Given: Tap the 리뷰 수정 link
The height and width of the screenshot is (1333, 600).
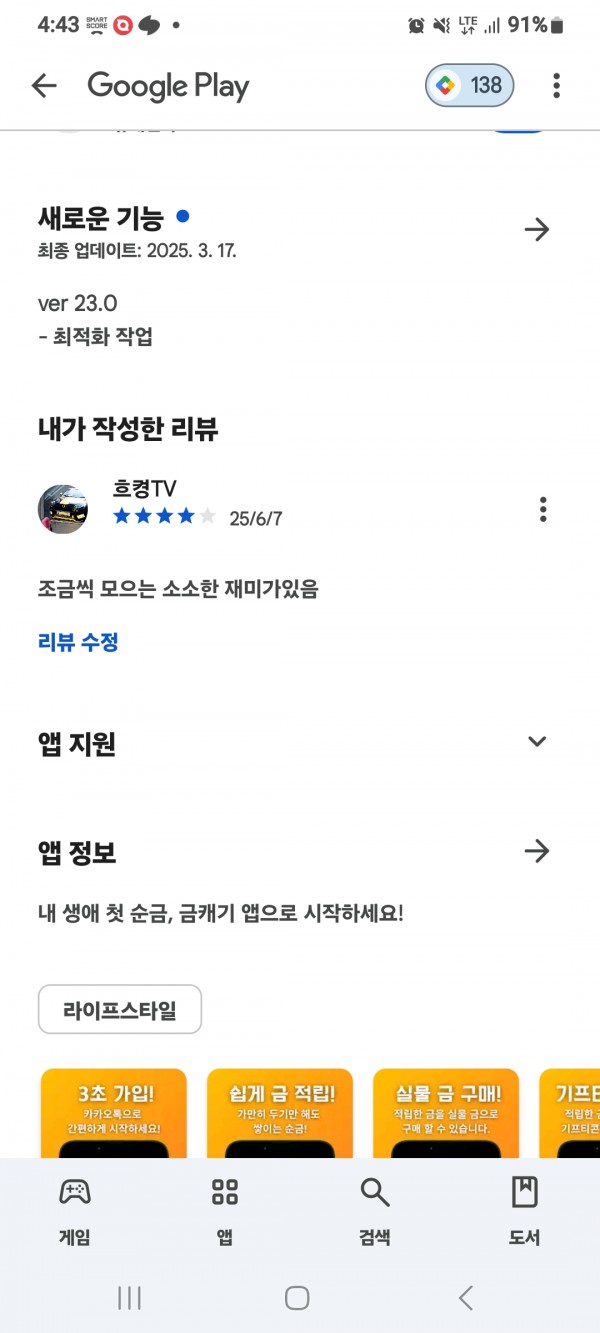Looking at the screenshot, I should tap(78, 642).
